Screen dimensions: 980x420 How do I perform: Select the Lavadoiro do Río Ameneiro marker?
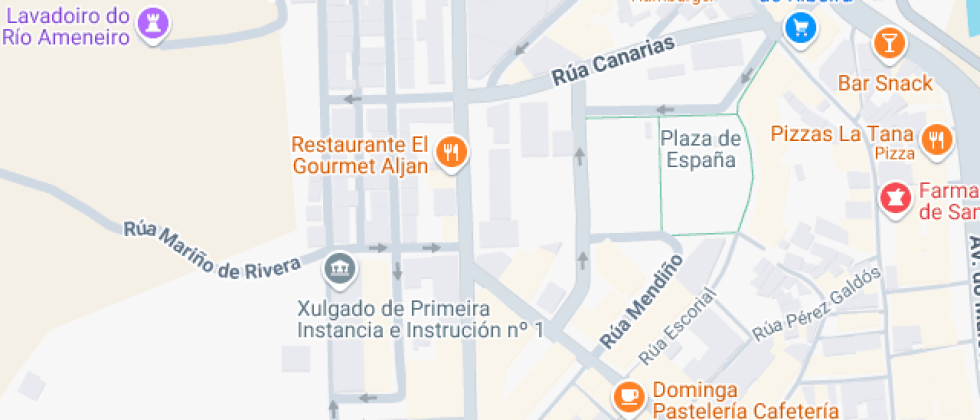152,23
